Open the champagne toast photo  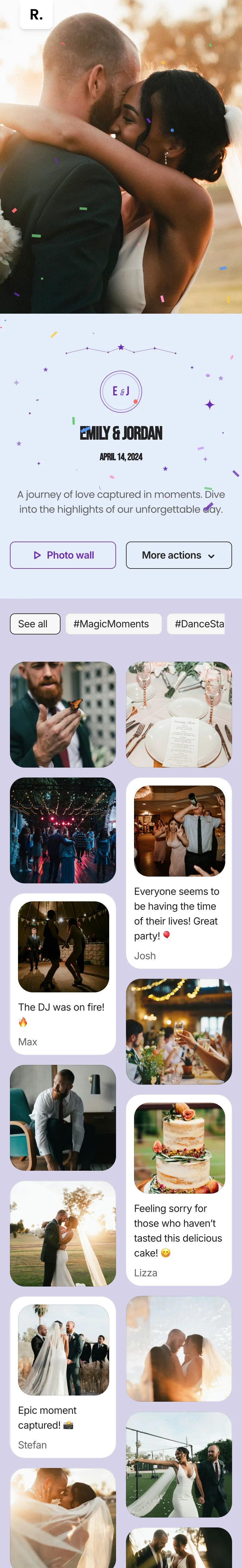click(179, 1032)
